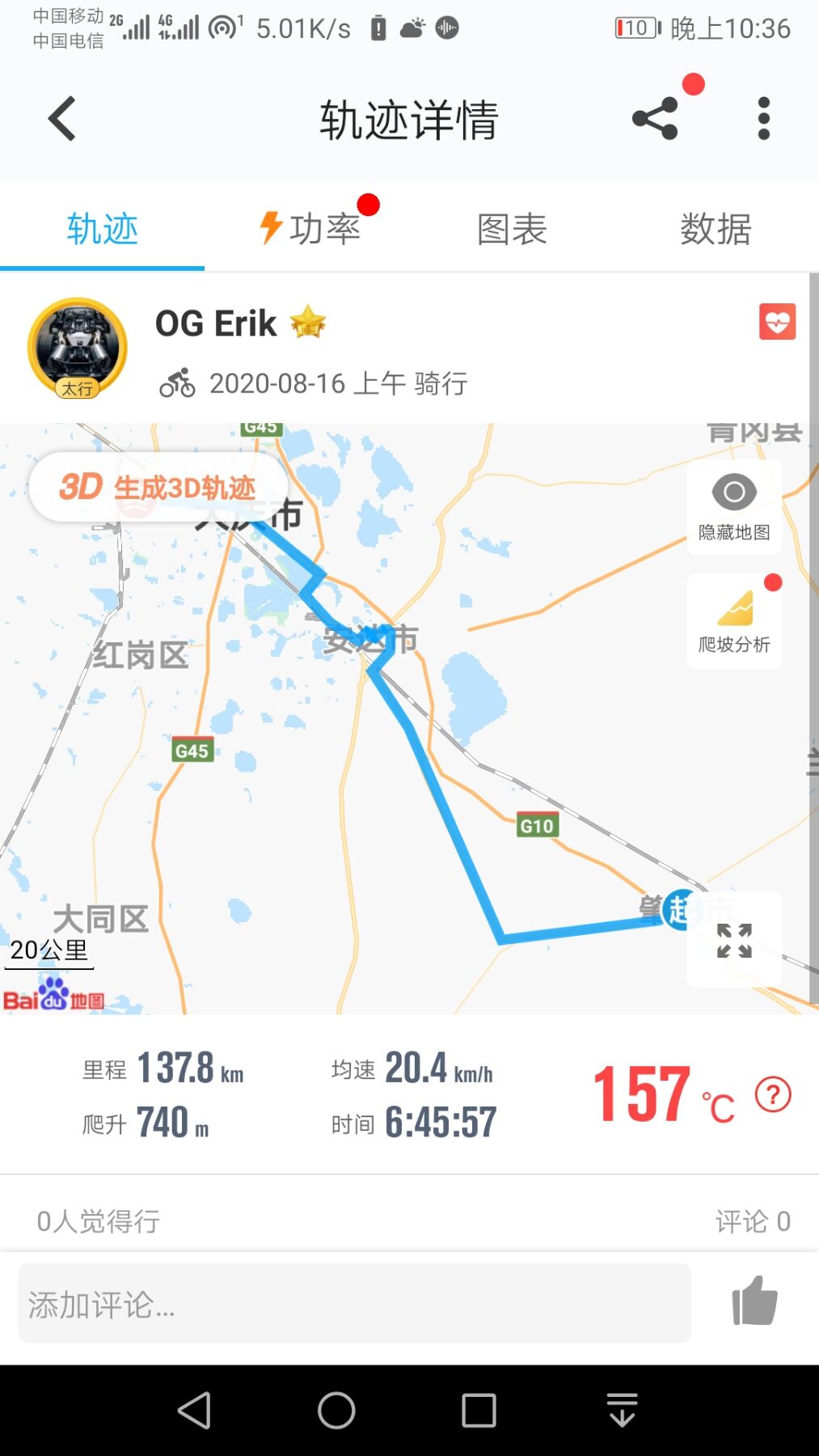Viewport: 819px width, 1456px height.
Task: Generate the 3D track with 生成3D轨迹
Action: [x=158, y=487]
